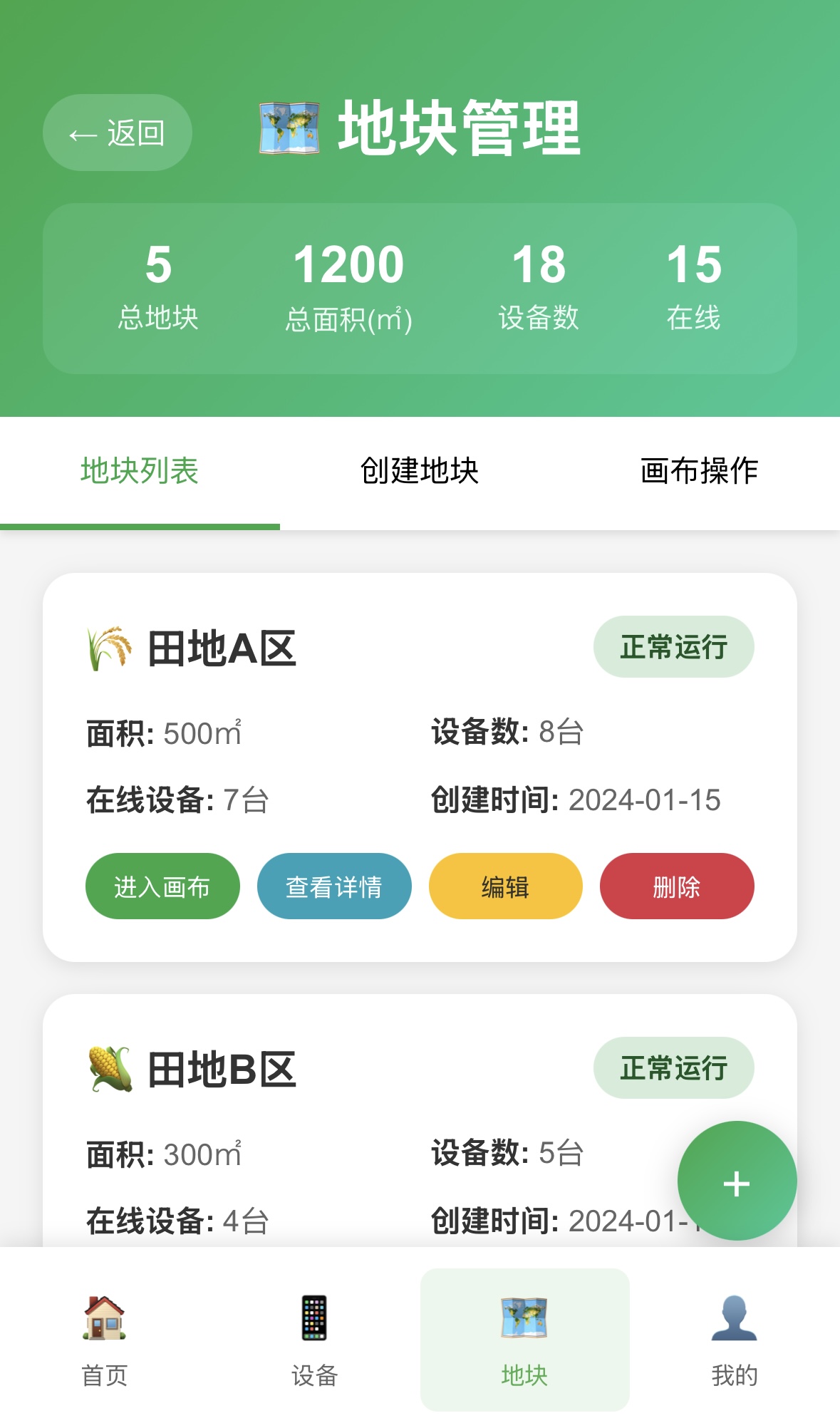Open the 画布操作 tab
The width and height of the screenshot is (840, 1428).
pyautogui.click(x=700, y=471)
